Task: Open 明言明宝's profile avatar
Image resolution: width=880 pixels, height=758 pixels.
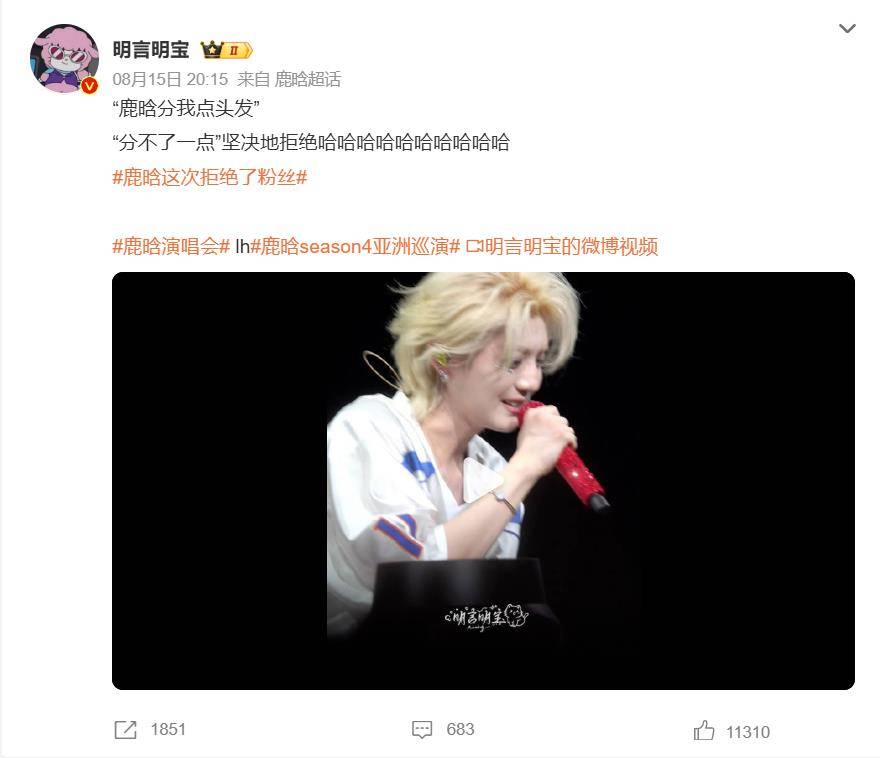Action: pos(65,58)
